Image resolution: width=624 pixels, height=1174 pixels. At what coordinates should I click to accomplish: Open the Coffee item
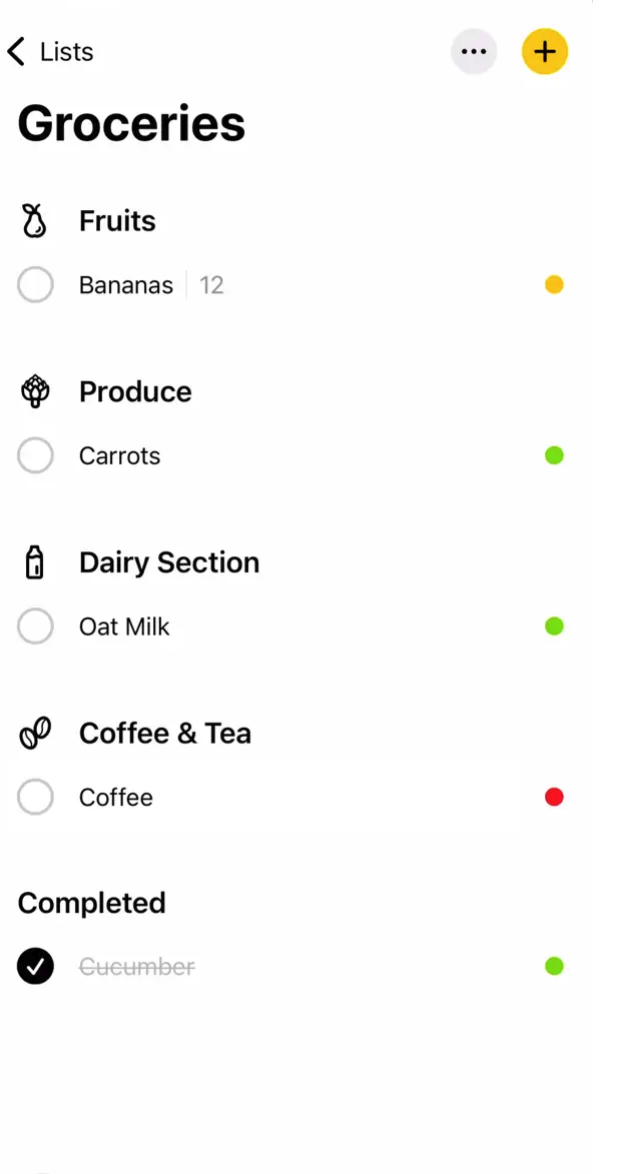(116, 797)
